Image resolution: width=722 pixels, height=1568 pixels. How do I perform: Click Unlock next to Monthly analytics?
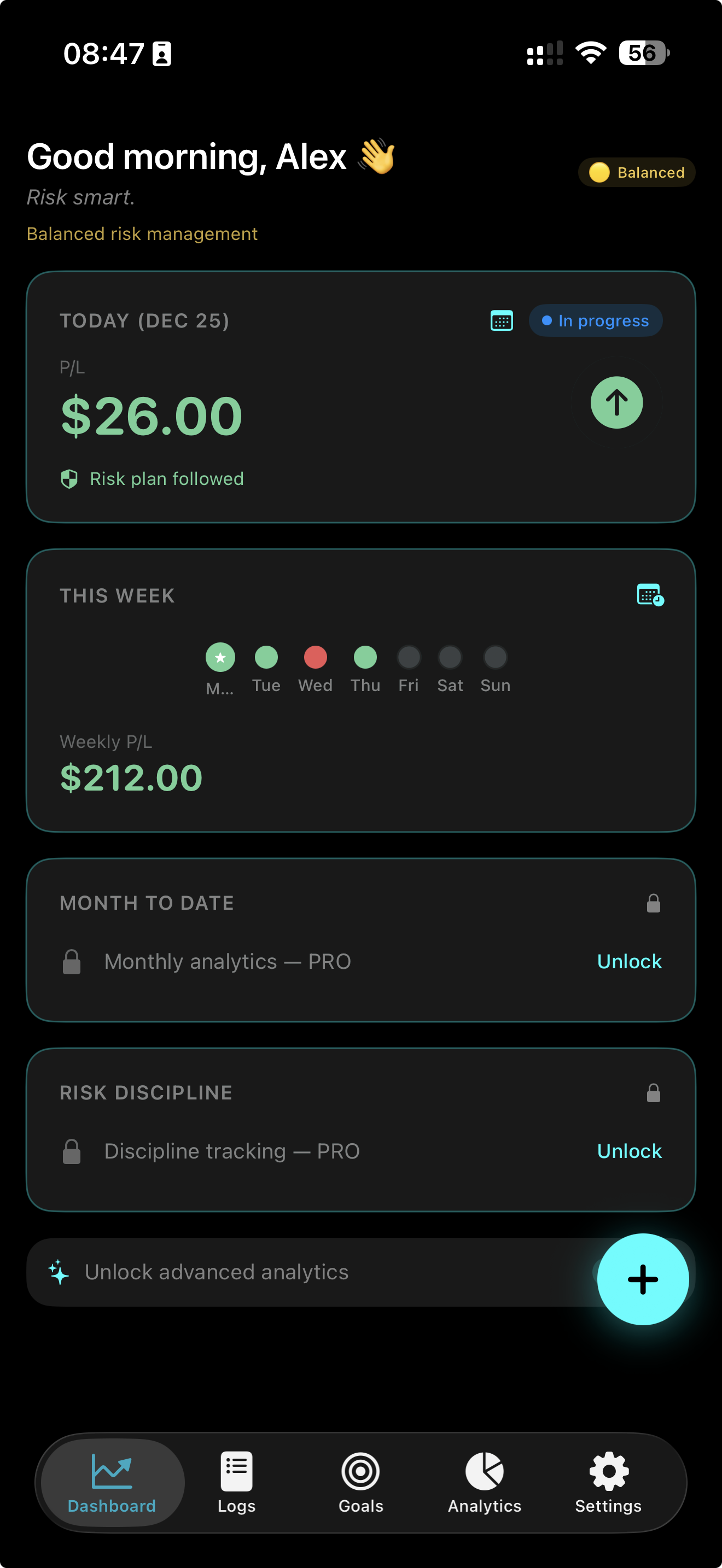(629, 962)
